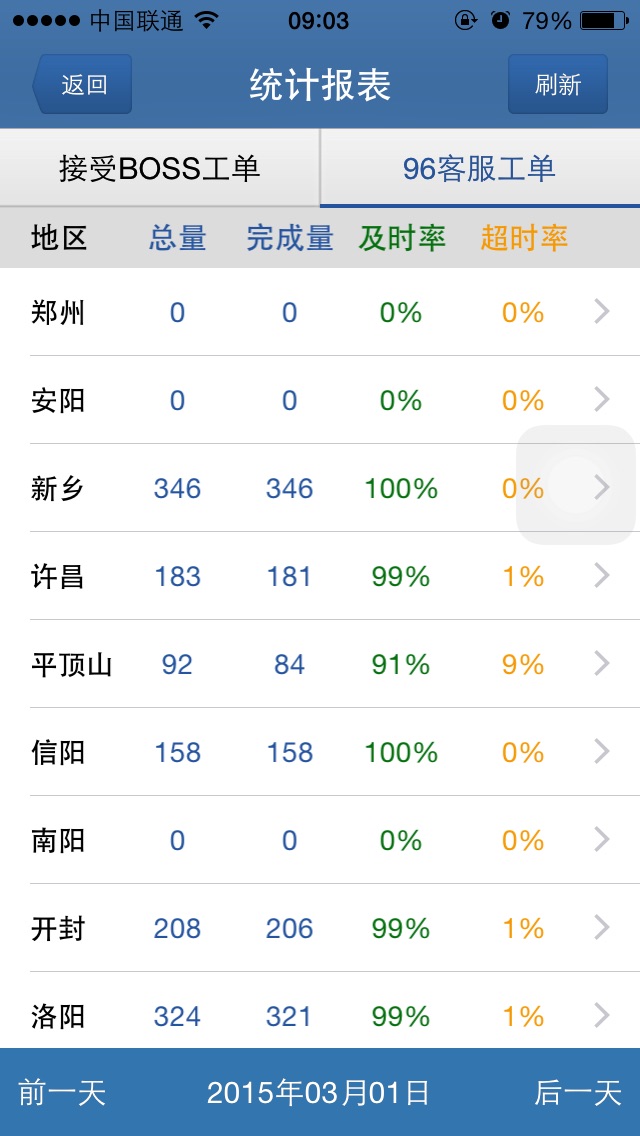The width and height of the screenshot is (640, 1136).
Task: Open the 许昌 statistics row
Action: click(x=320, y=576)
